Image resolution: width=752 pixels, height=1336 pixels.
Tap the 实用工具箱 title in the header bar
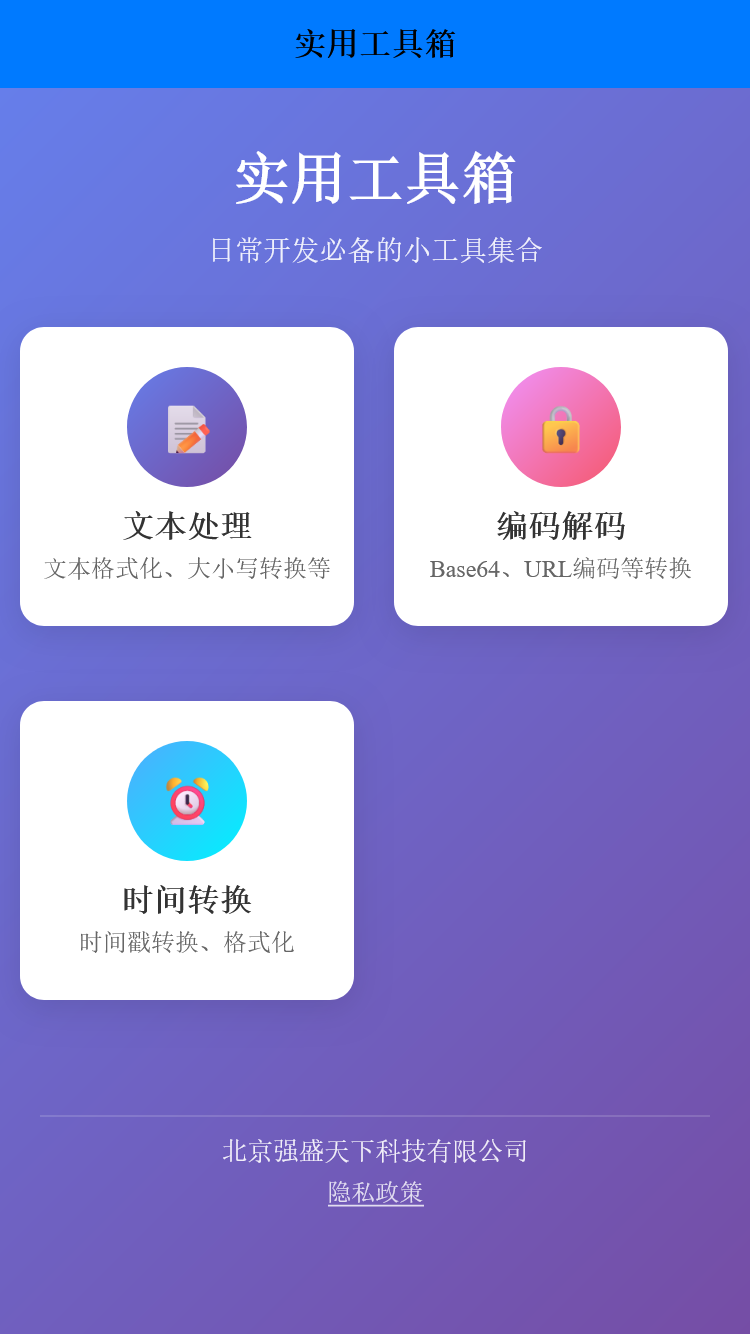[376, 43]
